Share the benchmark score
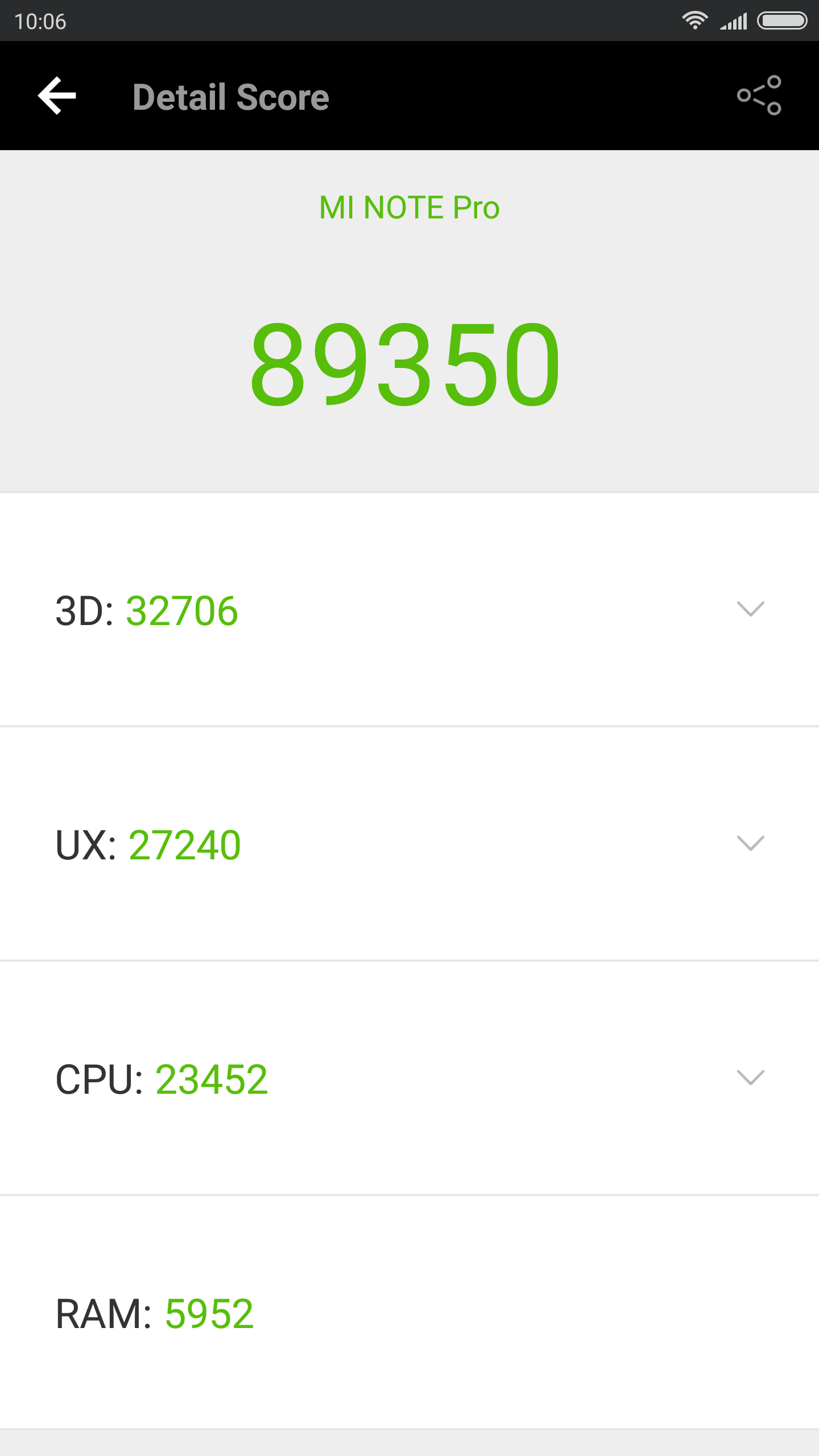Viewport: 819px width, 1456px height. [759, 96]
